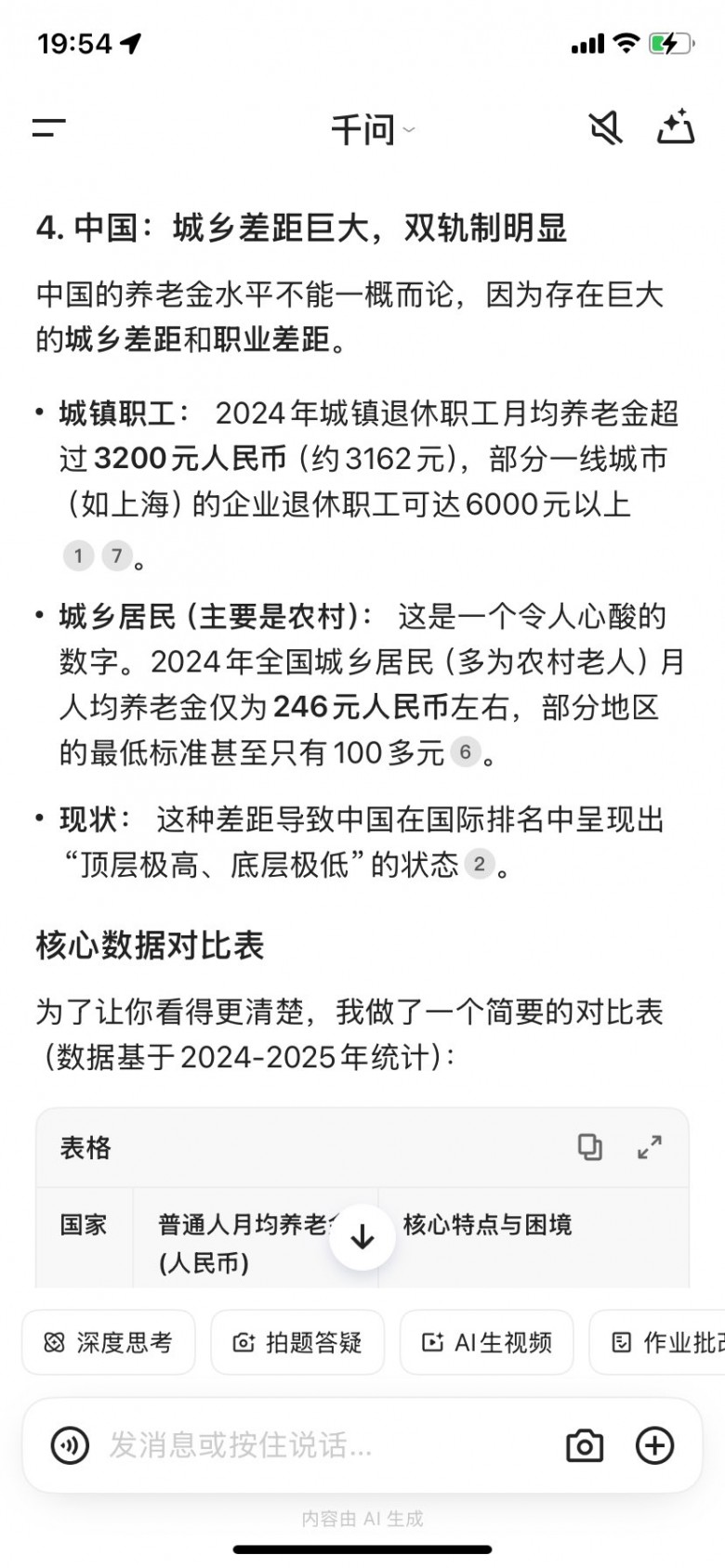Start a new chat

click(676, 128)
